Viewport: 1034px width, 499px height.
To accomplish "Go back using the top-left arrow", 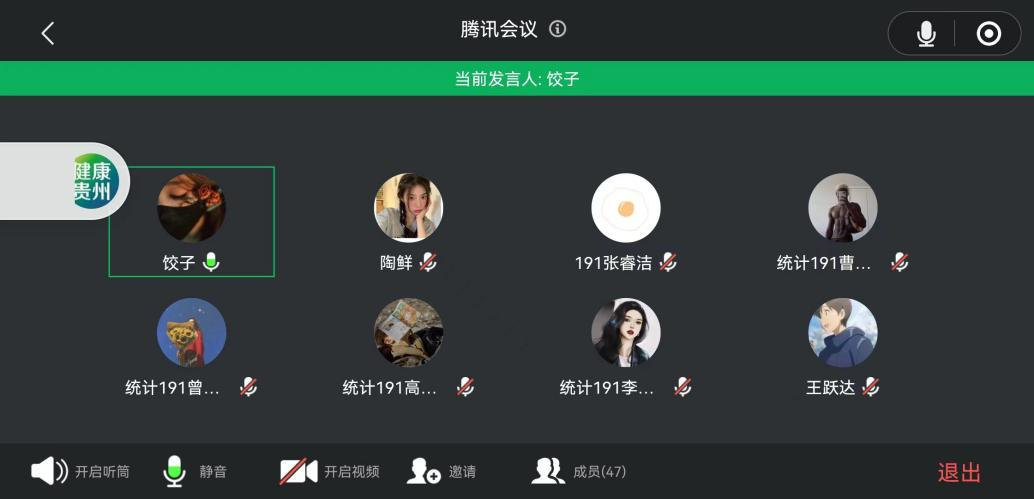I will pos(47,33).
